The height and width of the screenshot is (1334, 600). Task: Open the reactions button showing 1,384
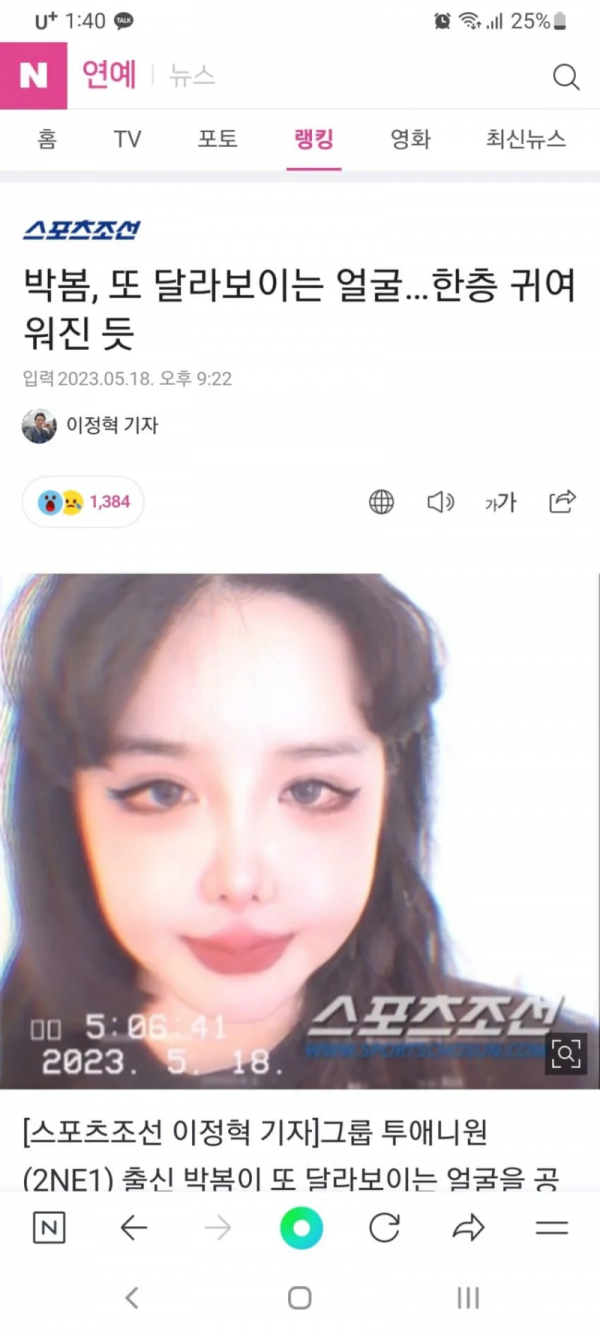coord(84,502)
